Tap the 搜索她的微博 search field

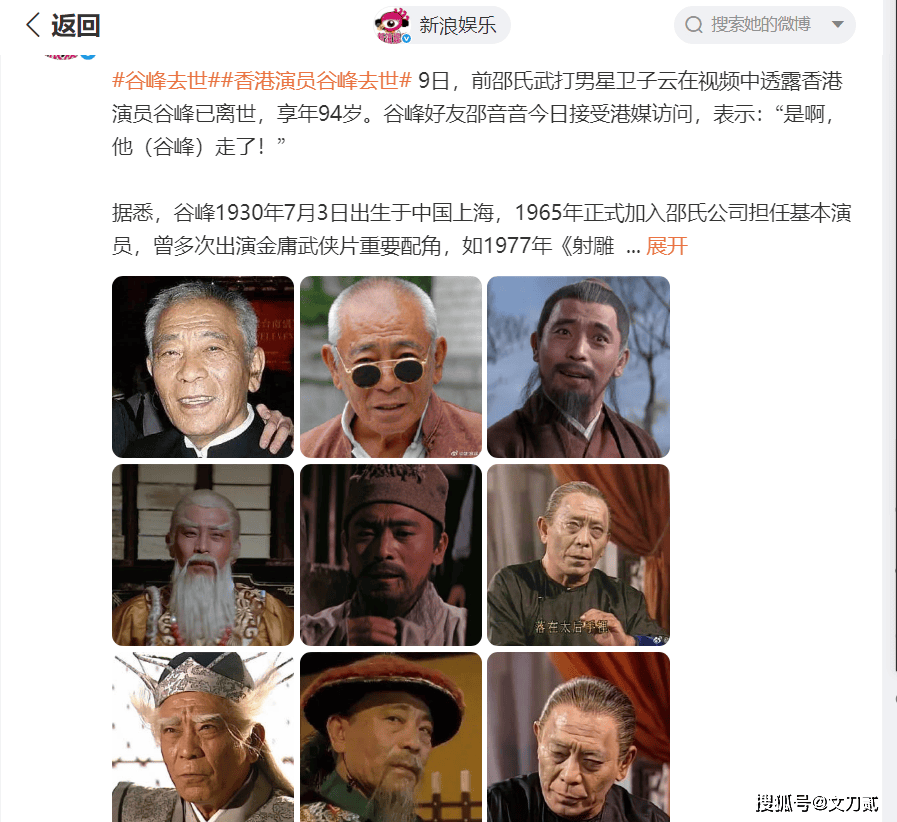(x=759, y=25)
